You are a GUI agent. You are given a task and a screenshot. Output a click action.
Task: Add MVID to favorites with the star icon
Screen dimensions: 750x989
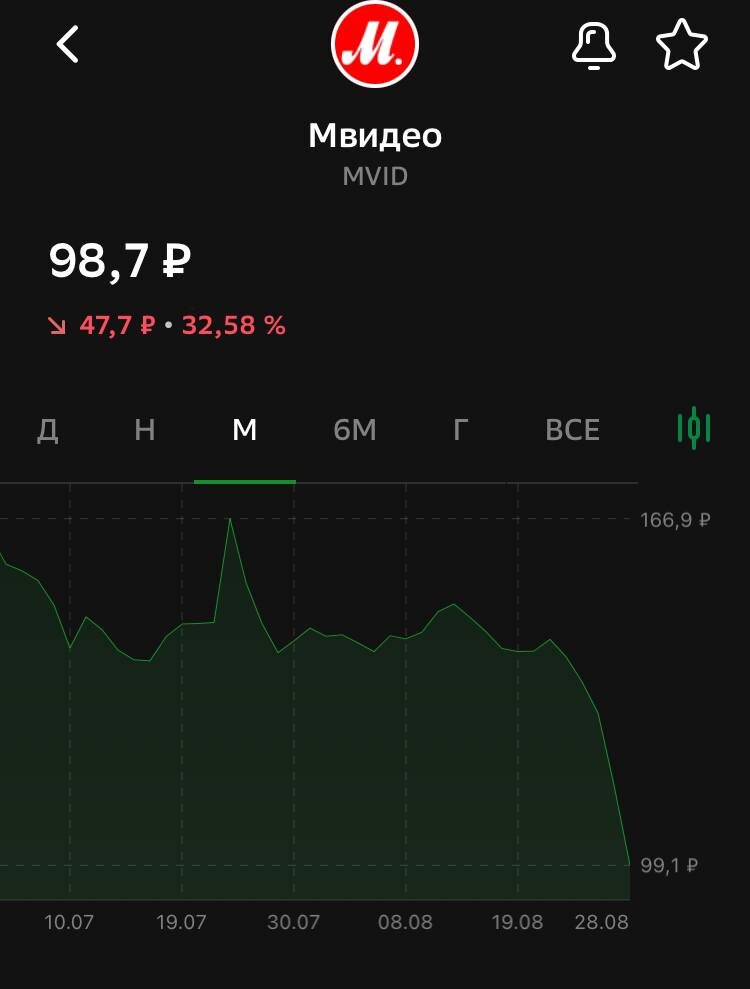(681, 45)
